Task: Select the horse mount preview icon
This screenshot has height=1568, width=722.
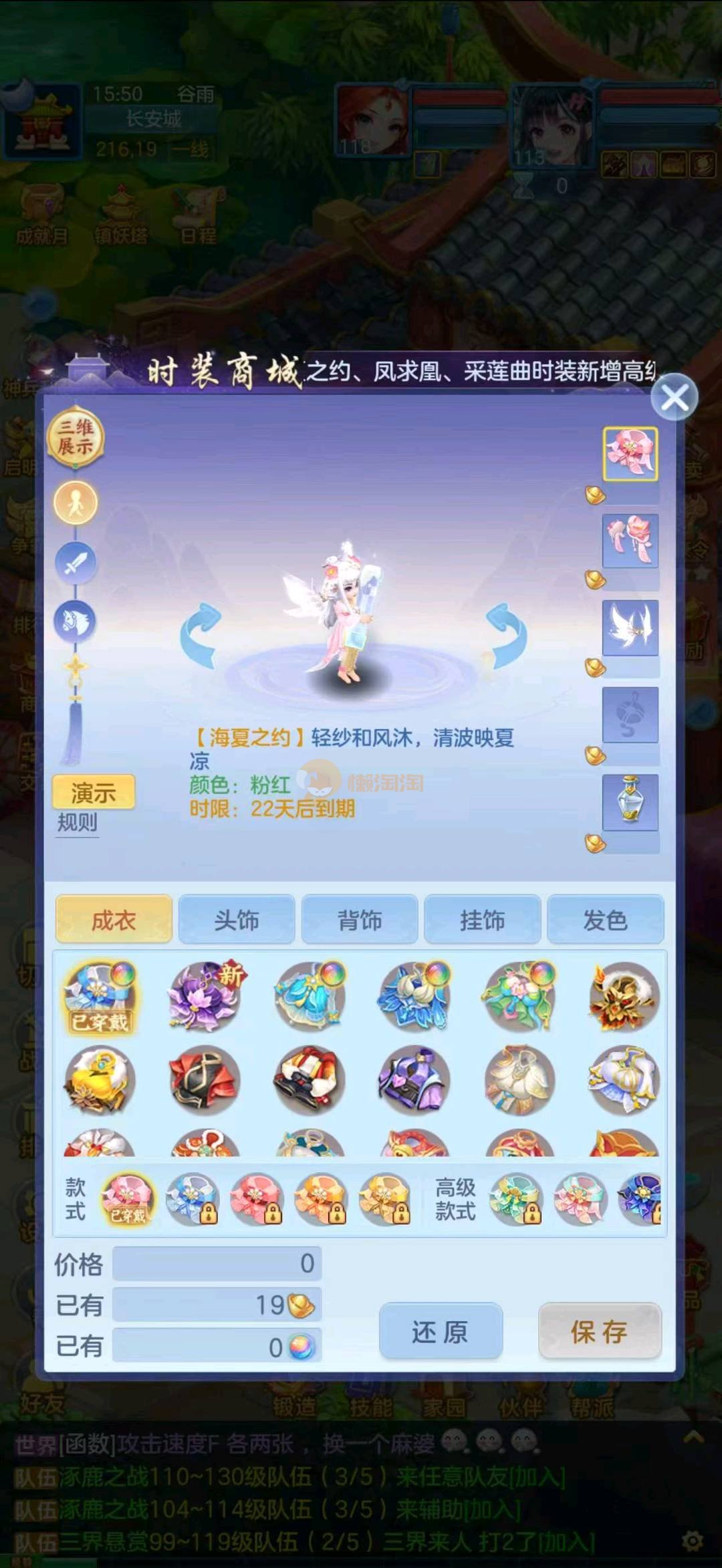Action: [76, 622]
